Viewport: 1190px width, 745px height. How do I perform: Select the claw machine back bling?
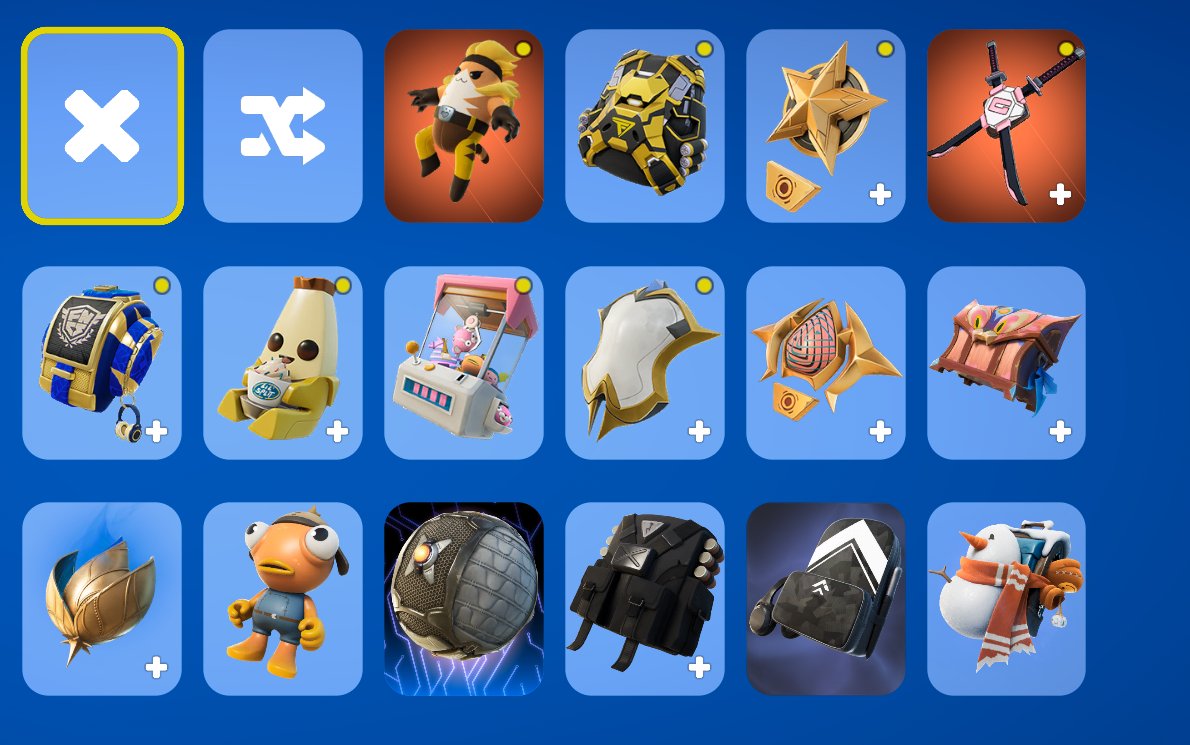point(464,363)
